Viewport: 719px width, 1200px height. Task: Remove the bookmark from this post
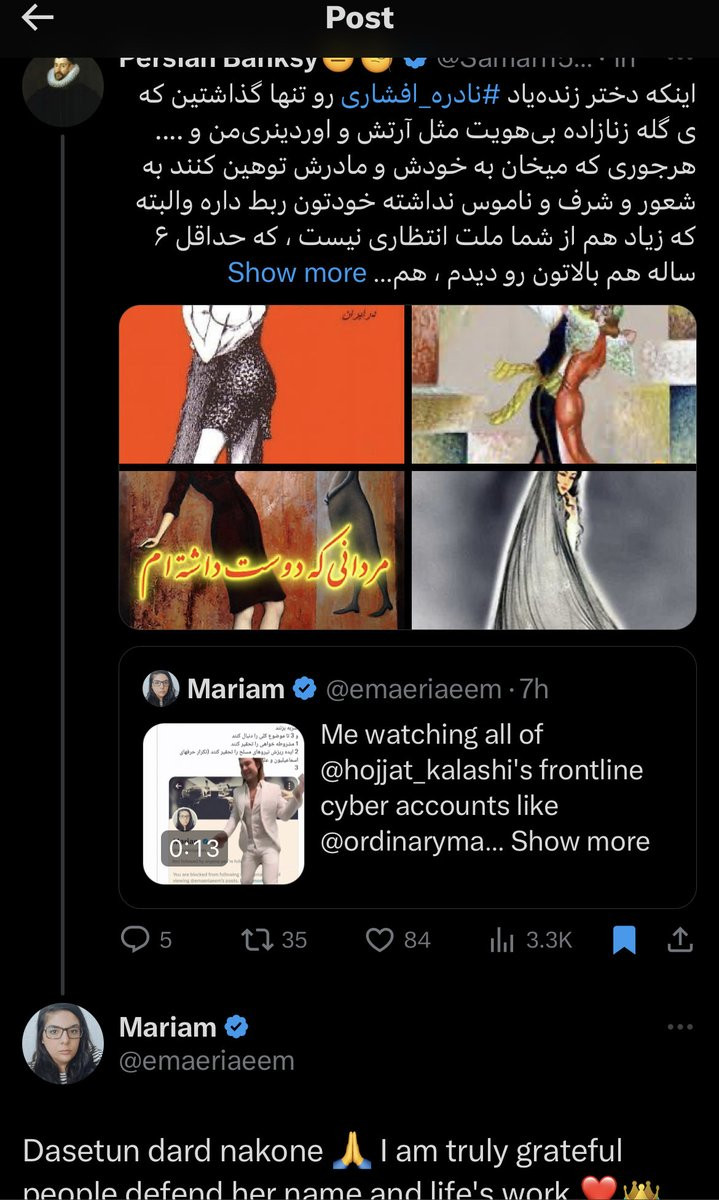pos(624,939)
